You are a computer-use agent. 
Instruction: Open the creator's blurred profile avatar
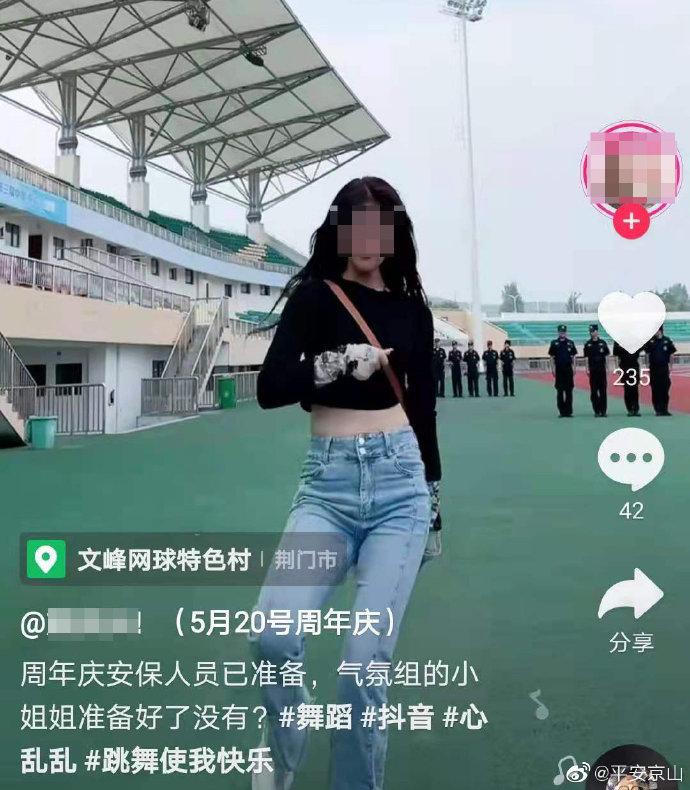coord(631,167)
